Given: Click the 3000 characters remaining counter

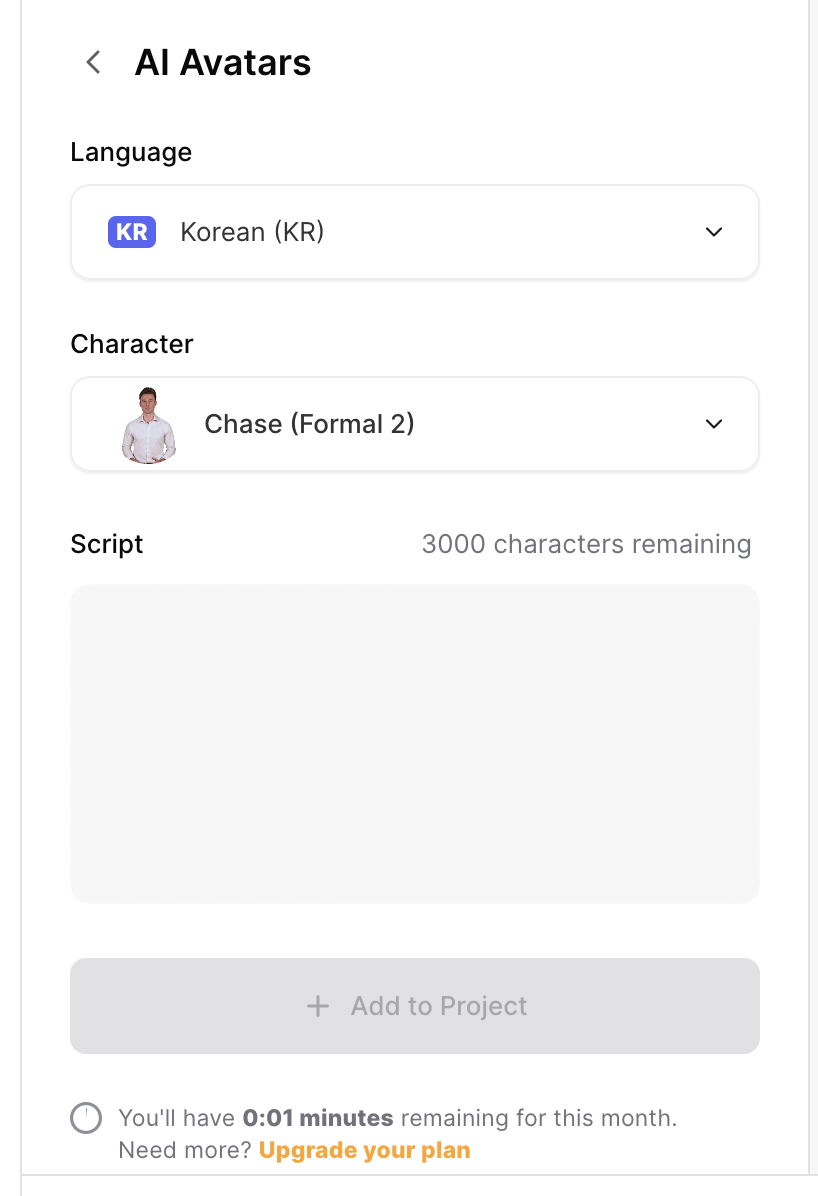Looking at the screenshot, I should tap(586, 544).
